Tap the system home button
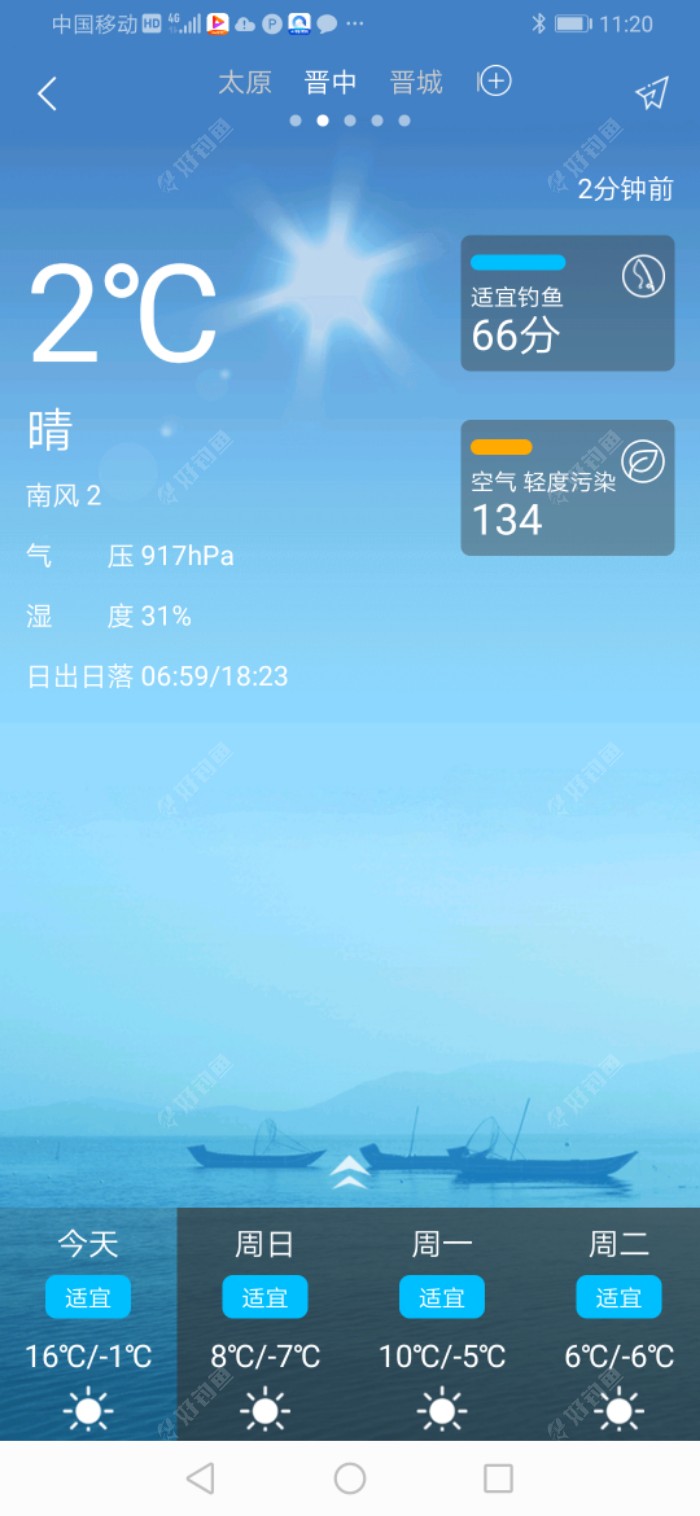The height and width of the screenshot is (1516, 700). (350, 1478)
